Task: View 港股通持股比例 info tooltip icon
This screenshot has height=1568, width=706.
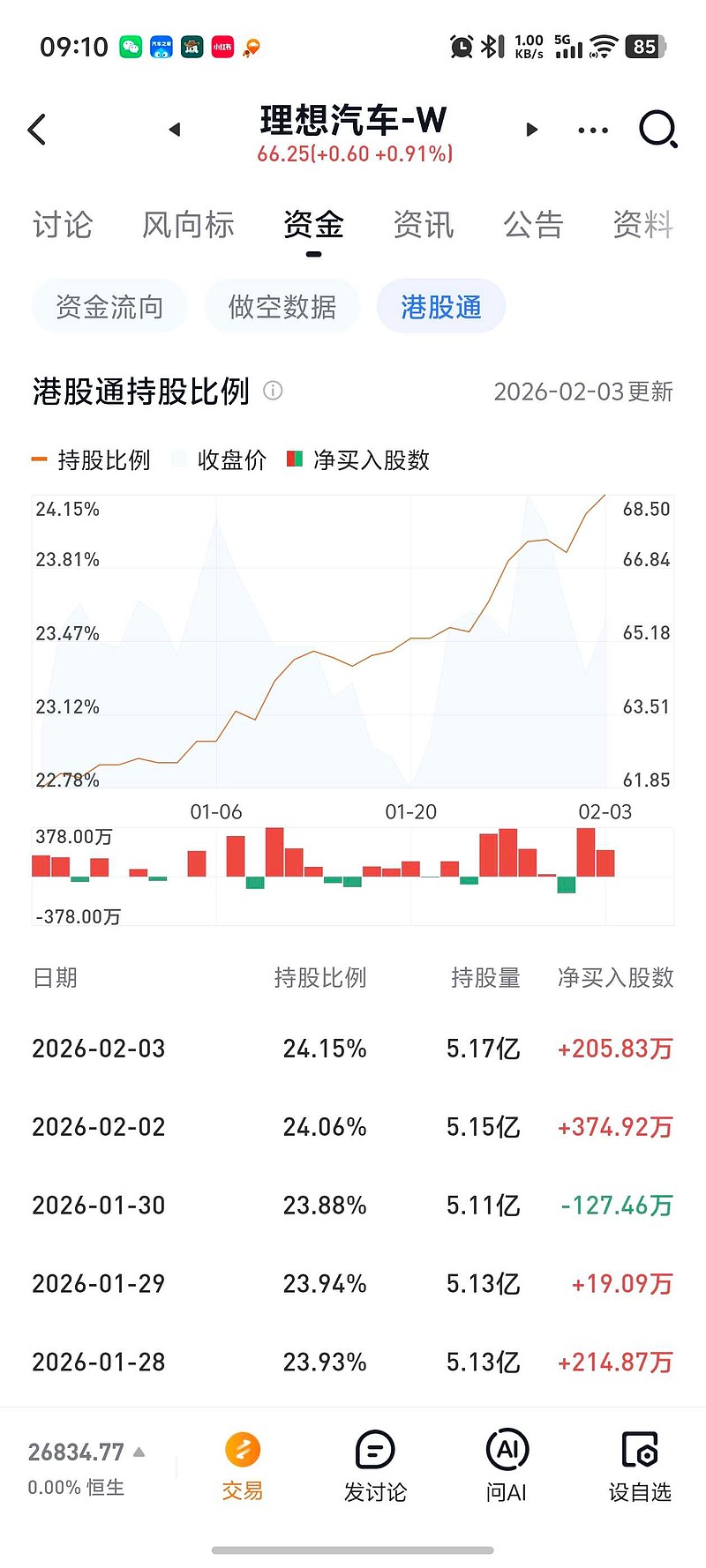Action: 273,391
